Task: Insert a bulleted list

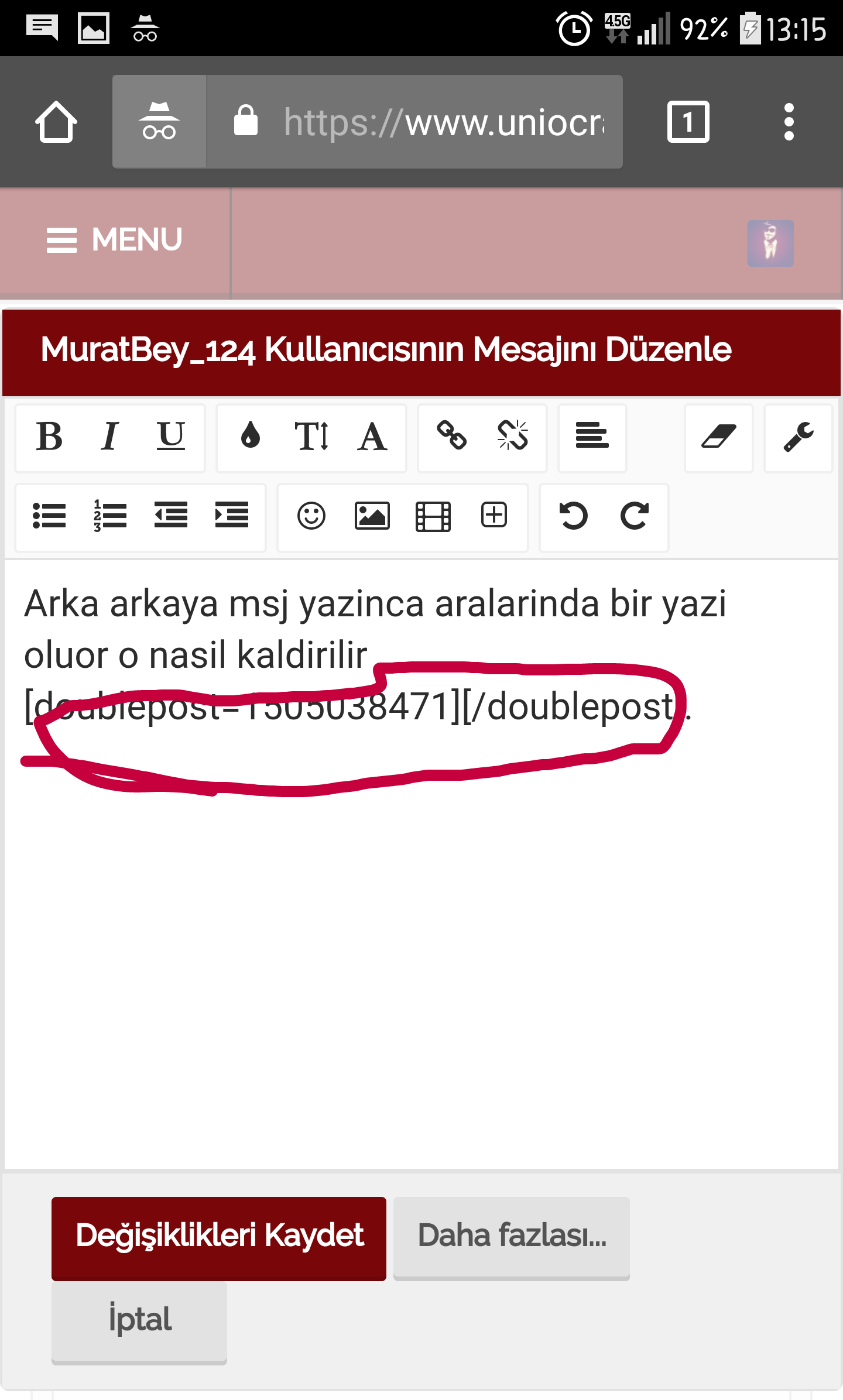Action: (49, 516)
